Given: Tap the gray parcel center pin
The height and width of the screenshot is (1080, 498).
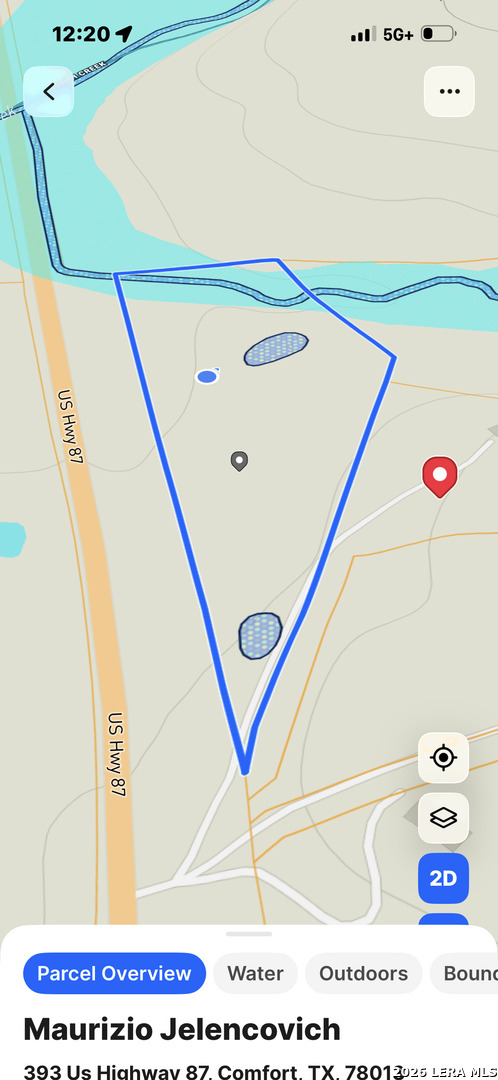Looking at the screenshot, I should pyautogui.click(x=239, y=461).
